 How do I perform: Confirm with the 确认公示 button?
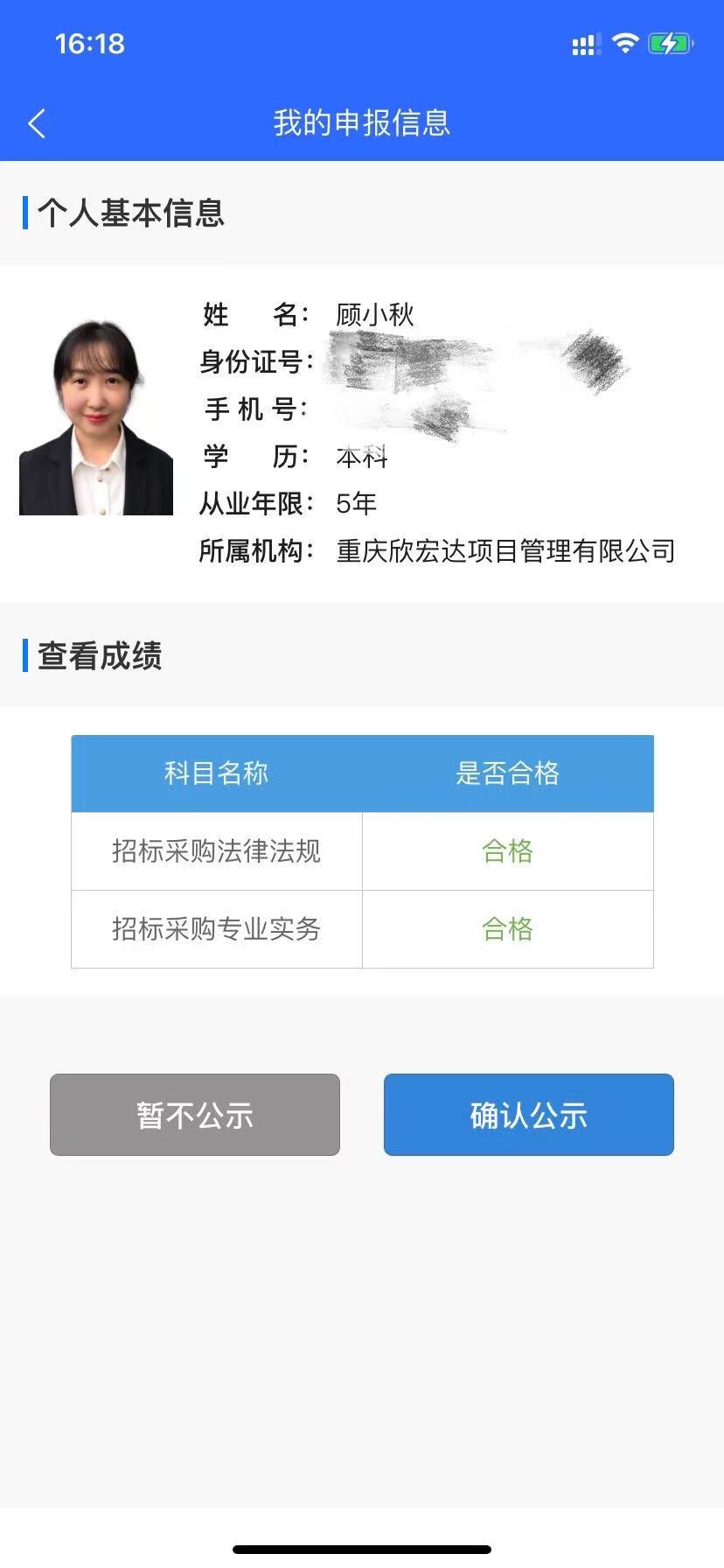[x=528, y=1115]
